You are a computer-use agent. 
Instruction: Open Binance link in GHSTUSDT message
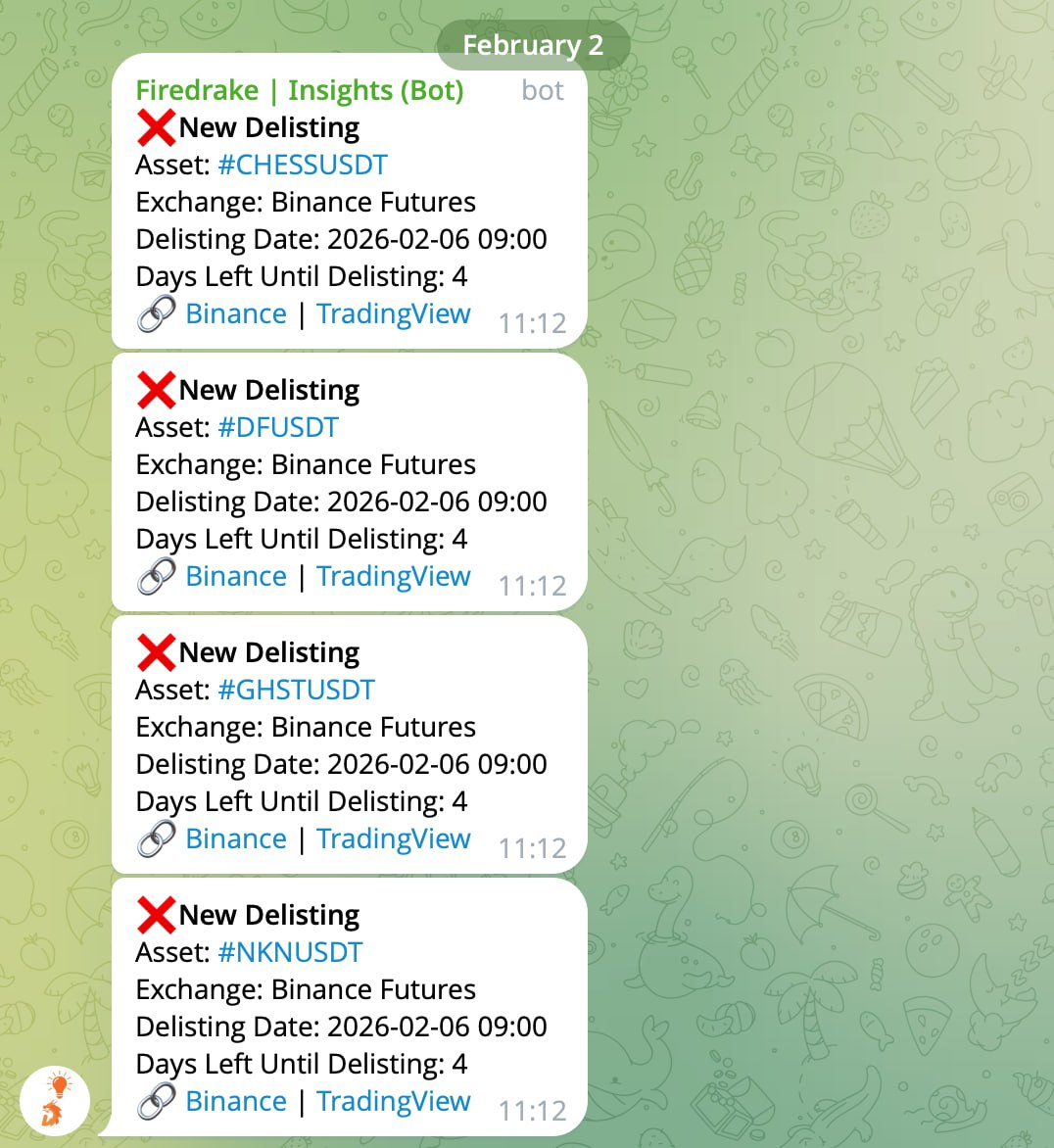pyautogui.click(x=235, y=839)
